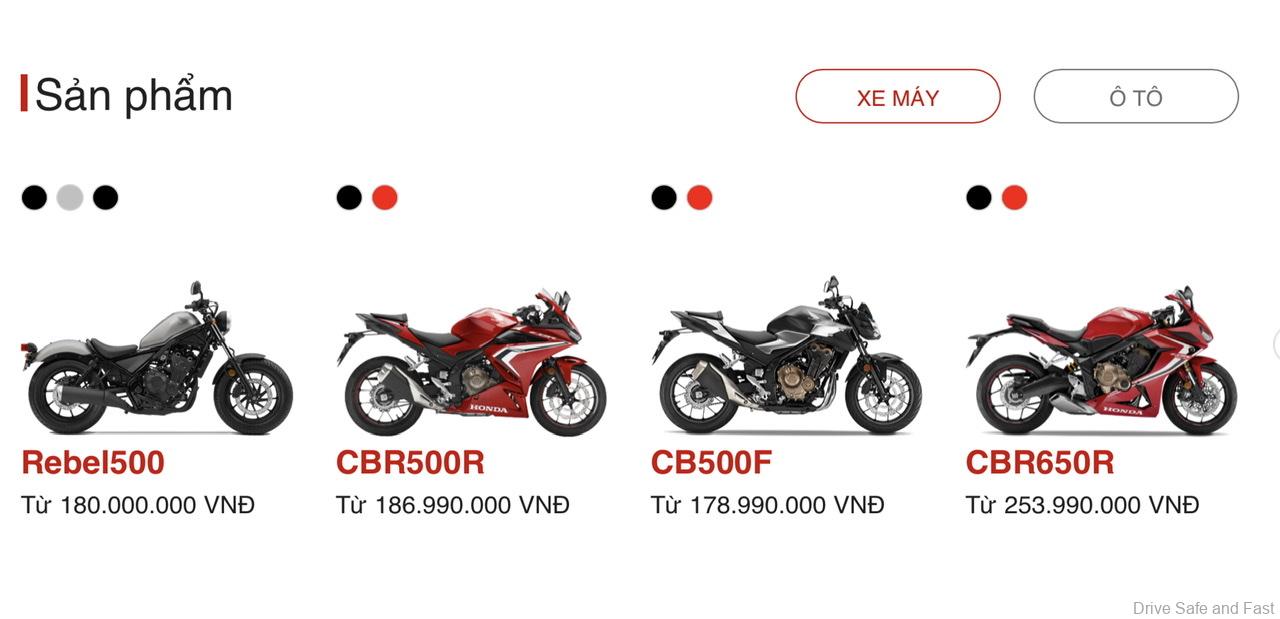Select the silver color for Rebel500
Screen dimensions: 1280x619
coord(70,198)
